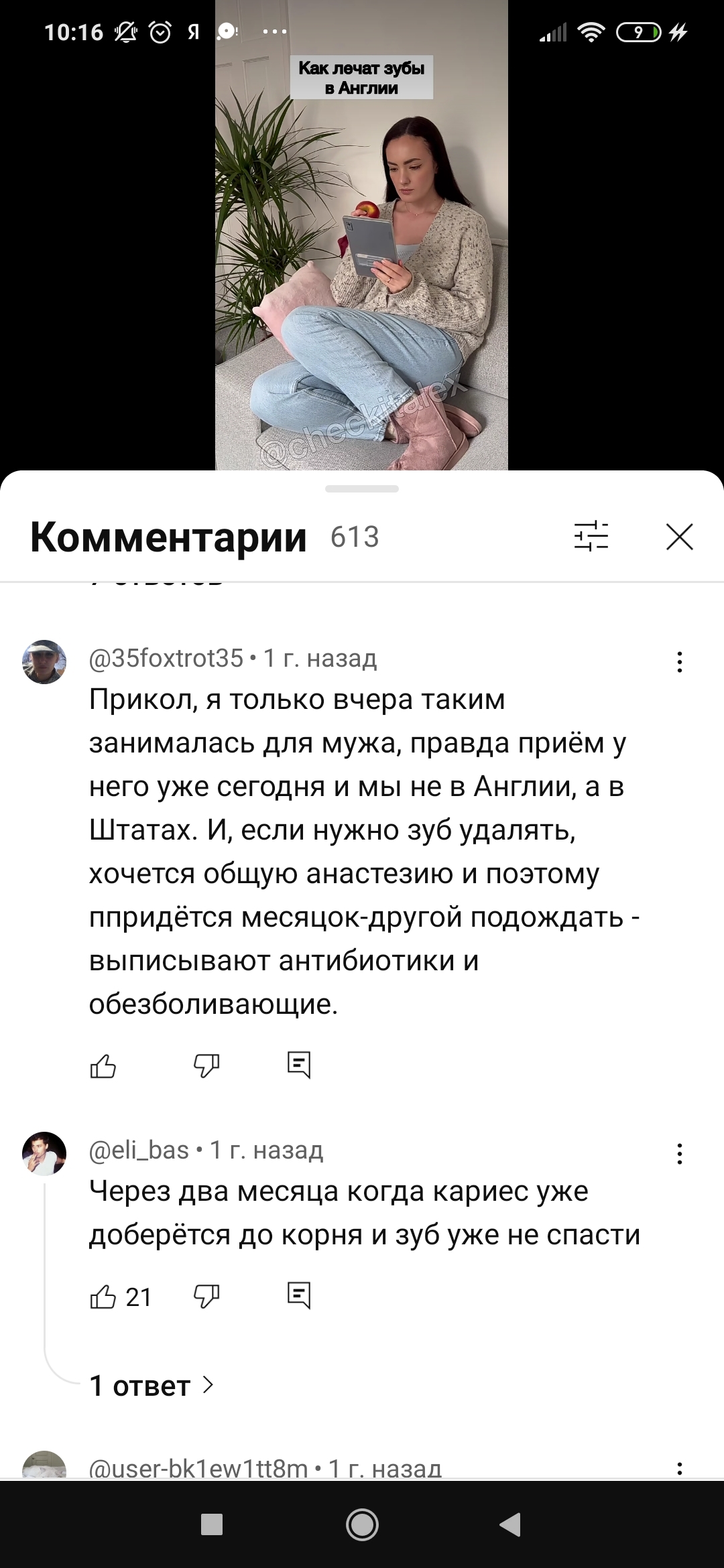This screenshot has width=724, height=1568.
Task: Go back using the system back button
Action: pyautogui.click(x=511, y=1524)
